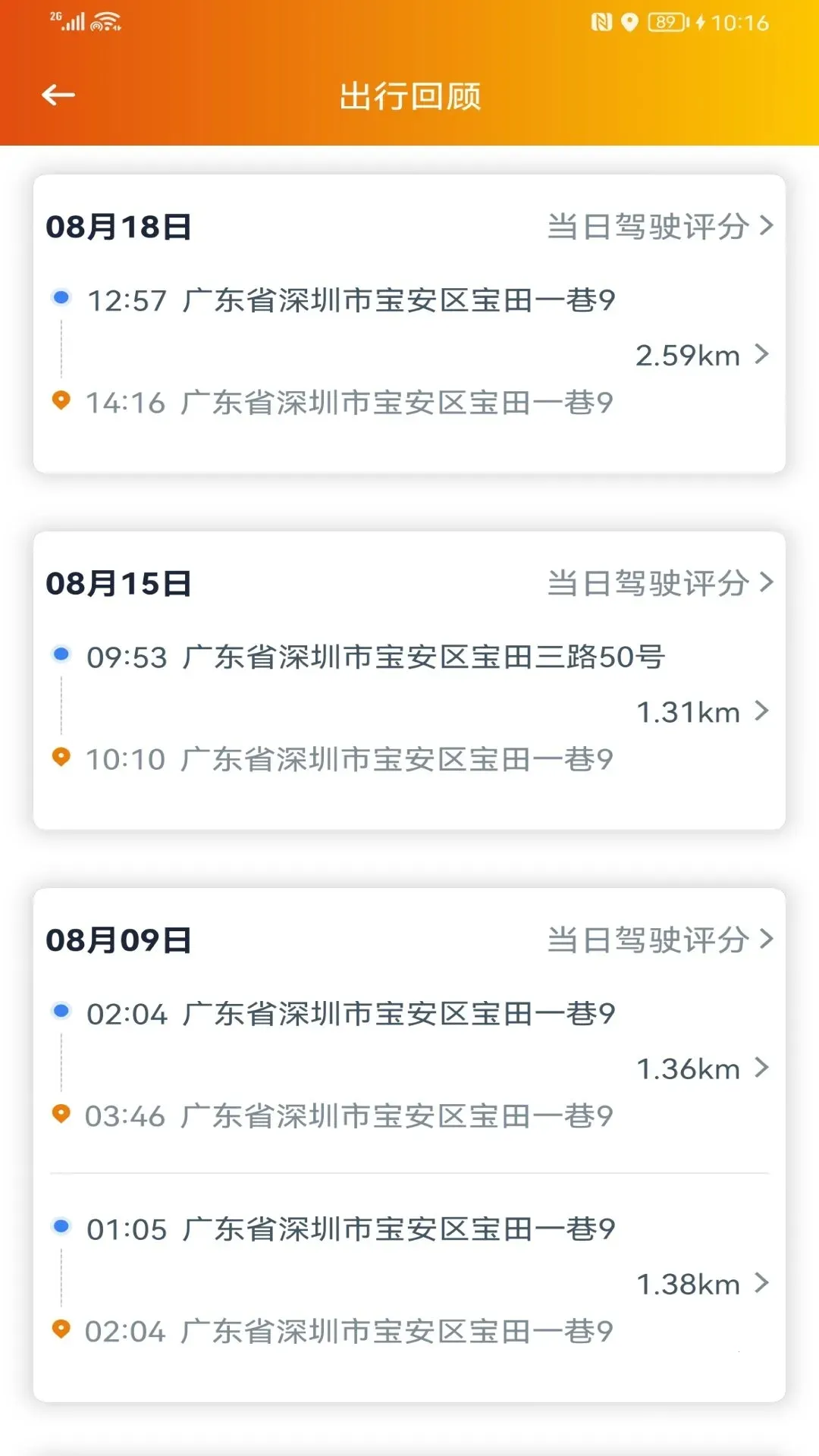Tap the 出行回顾 title bar

409,96
